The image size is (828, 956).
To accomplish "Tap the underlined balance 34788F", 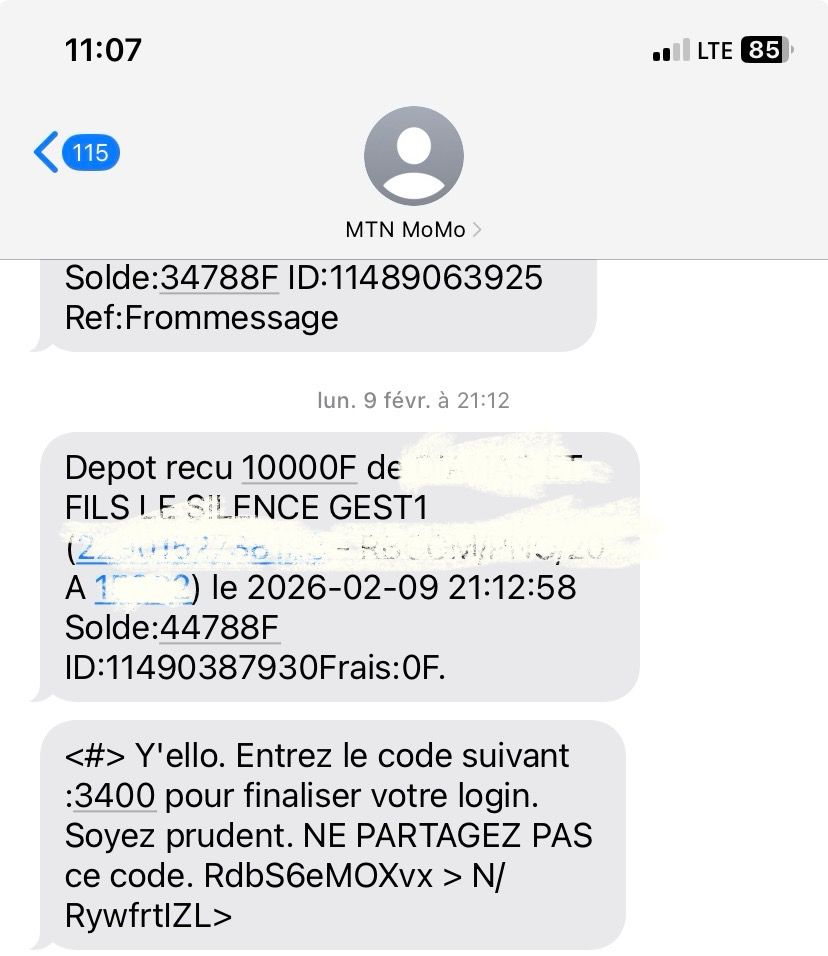I will point(218,278).
